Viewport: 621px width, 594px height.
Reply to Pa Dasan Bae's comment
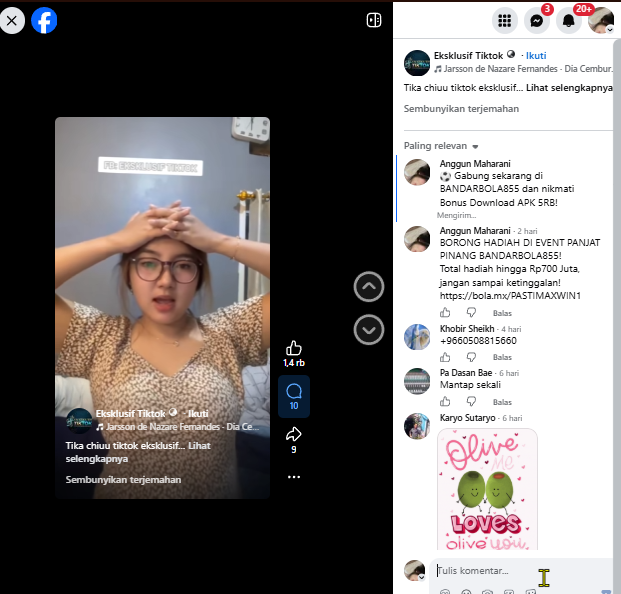pos(502,402)
